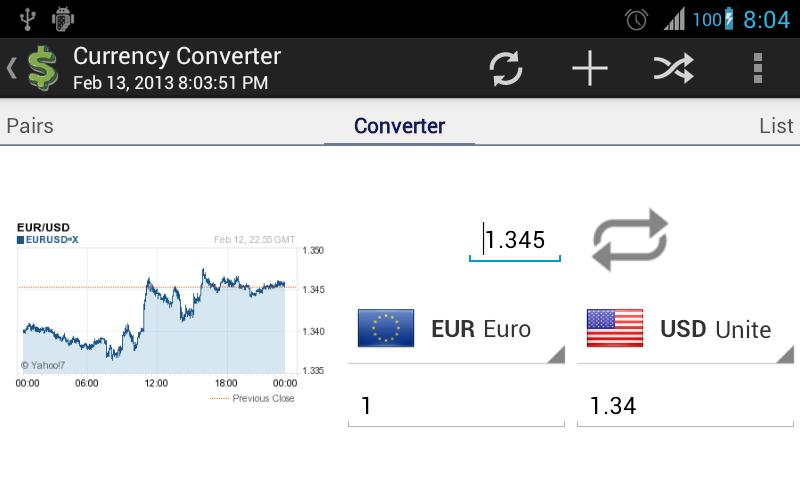Select the Converter tab
The image size is (800, 480).
click(x=399, y=126)
